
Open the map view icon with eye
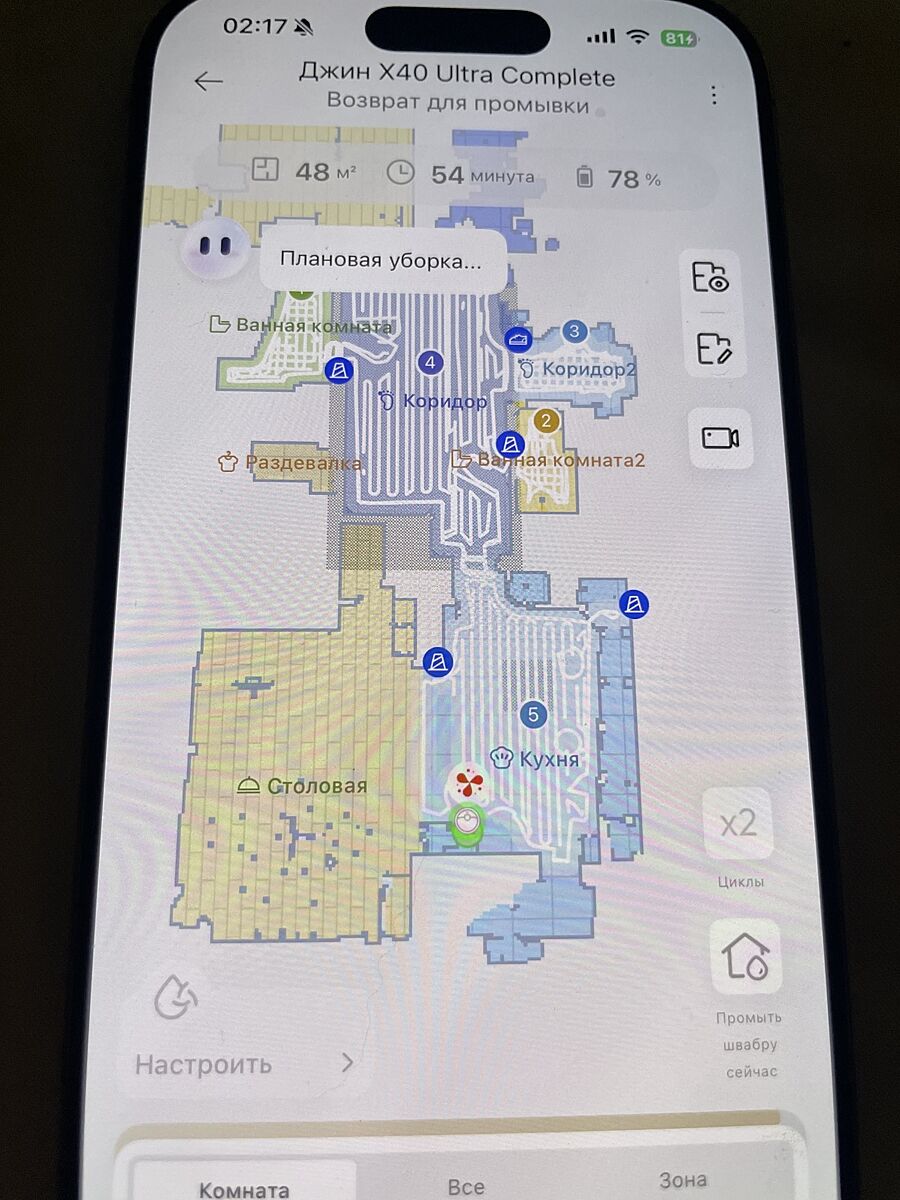pos(711,276)
